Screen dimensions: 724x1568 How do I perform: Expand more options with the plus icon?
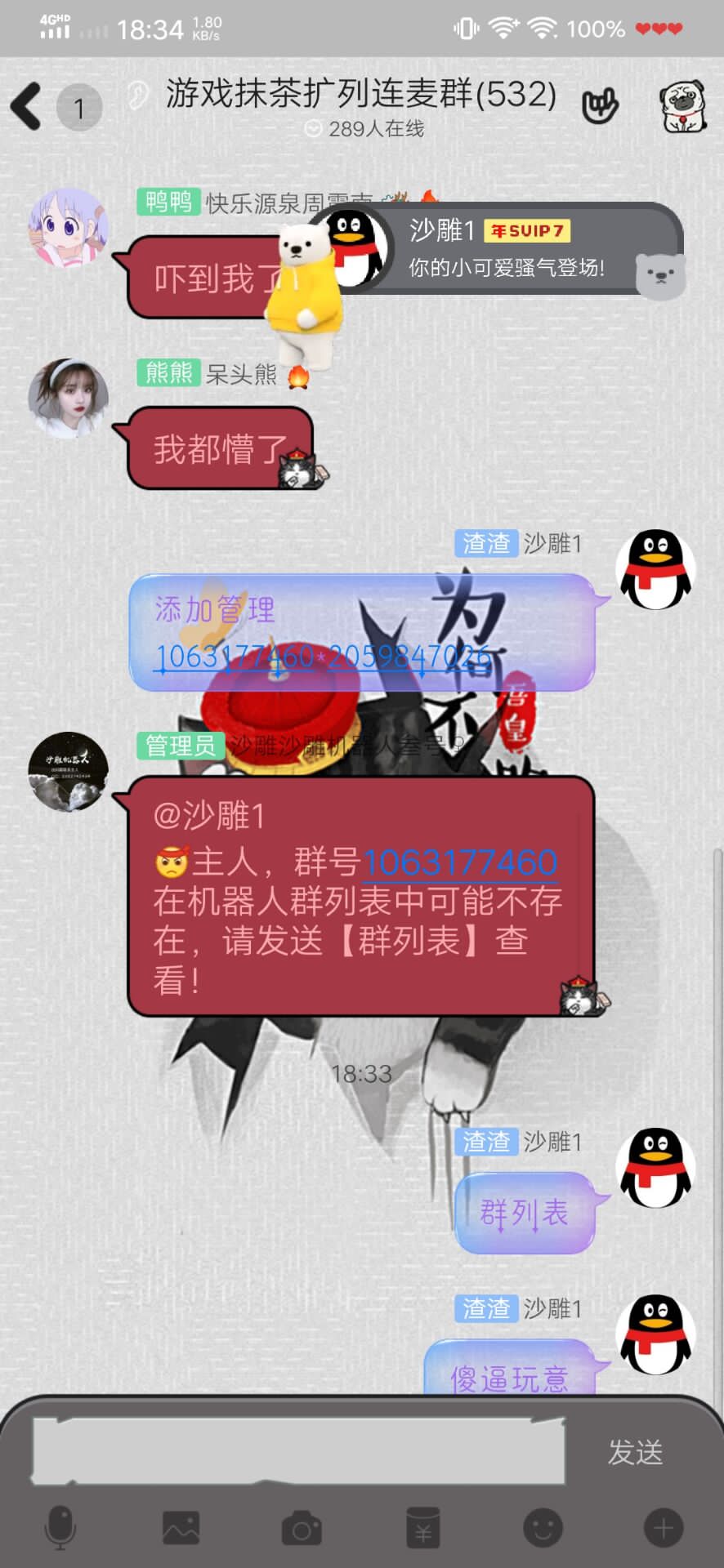(x=664, y=1528)
